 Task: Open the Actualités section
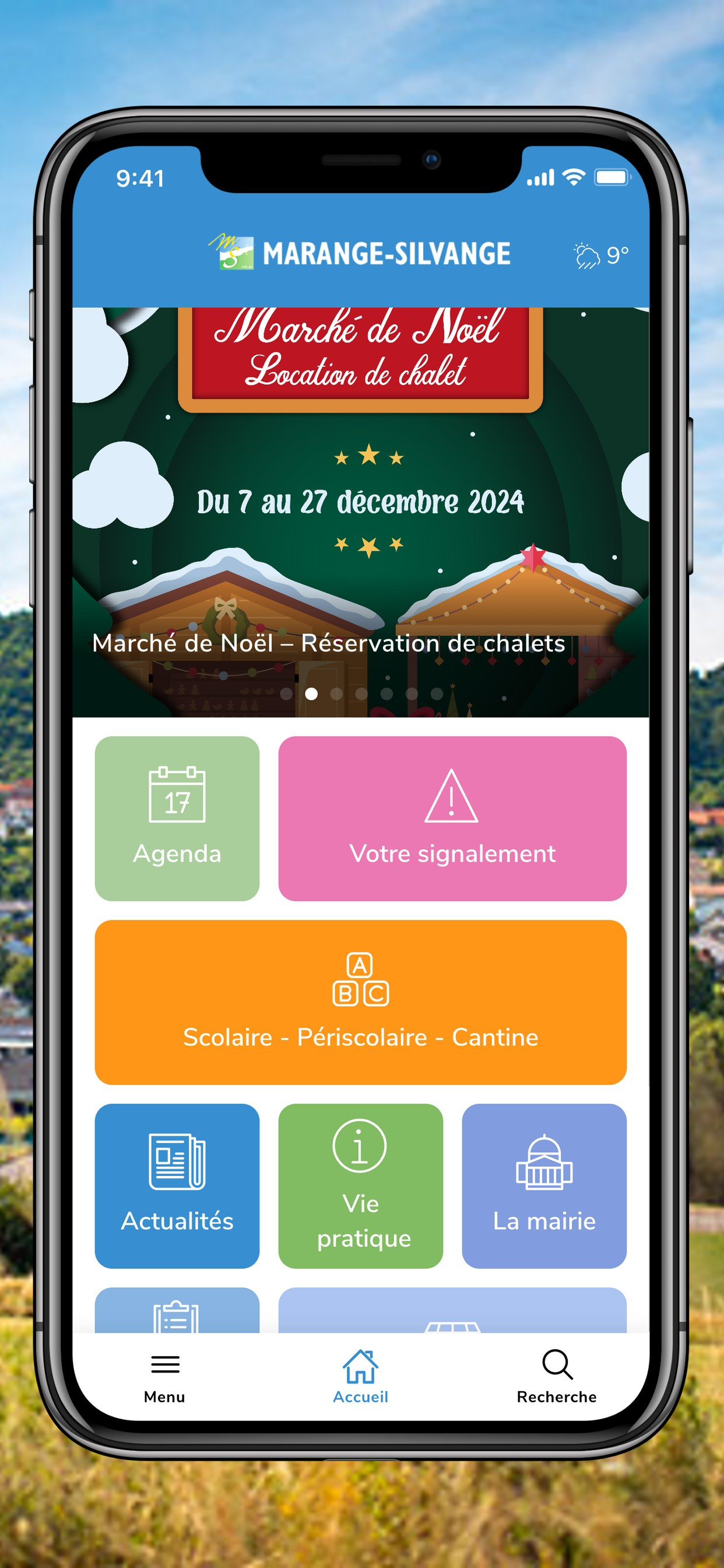(x=177, y=1187)
